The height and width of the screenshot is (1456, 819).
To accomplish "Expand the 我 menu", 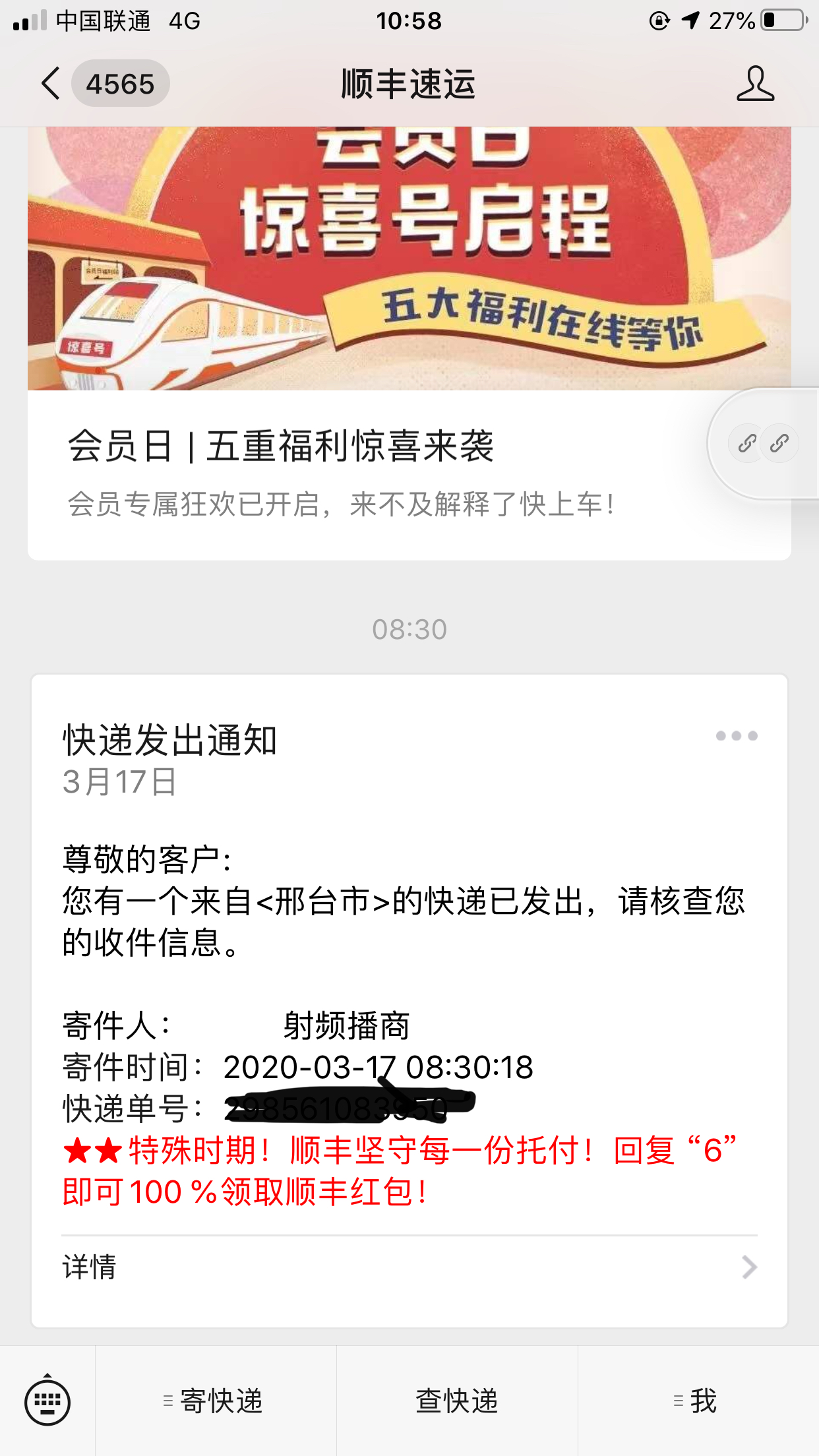I will tap(698, 1401).
